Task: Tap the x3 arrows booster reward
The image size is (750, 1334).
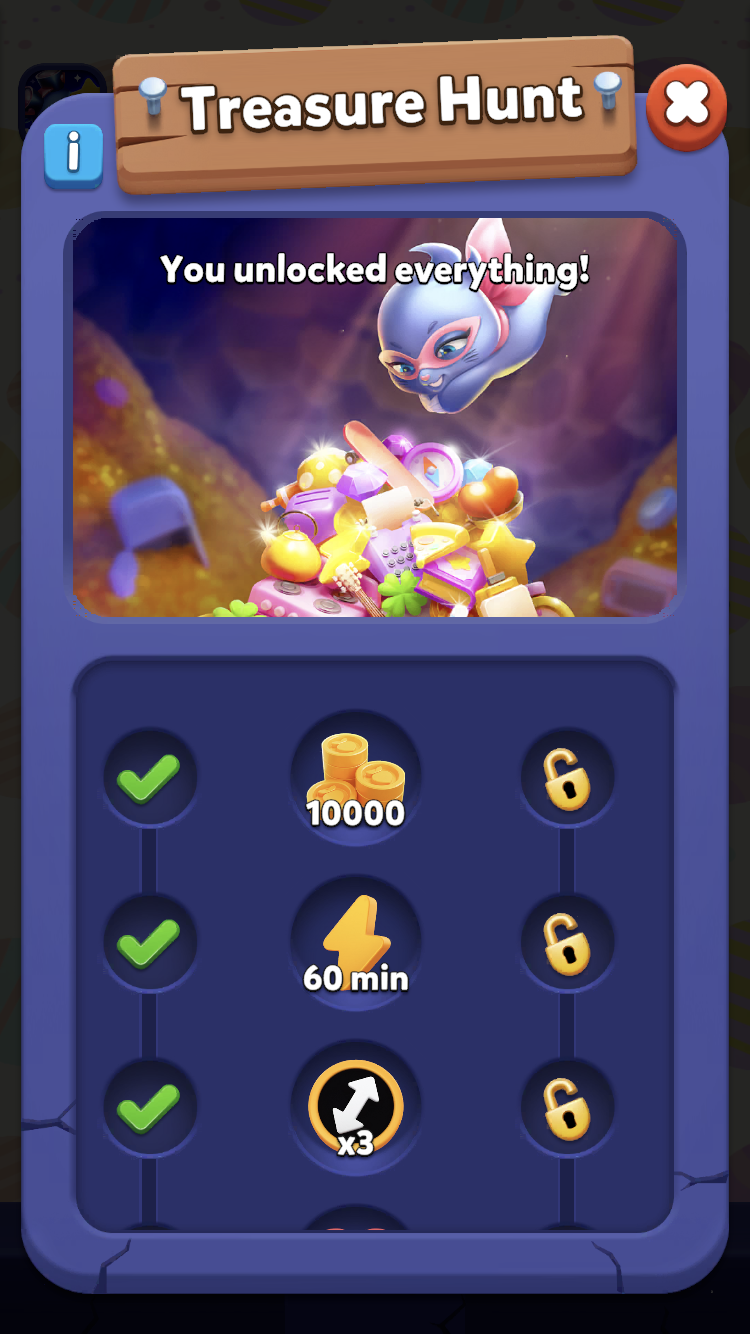Action: [355, 1108]
